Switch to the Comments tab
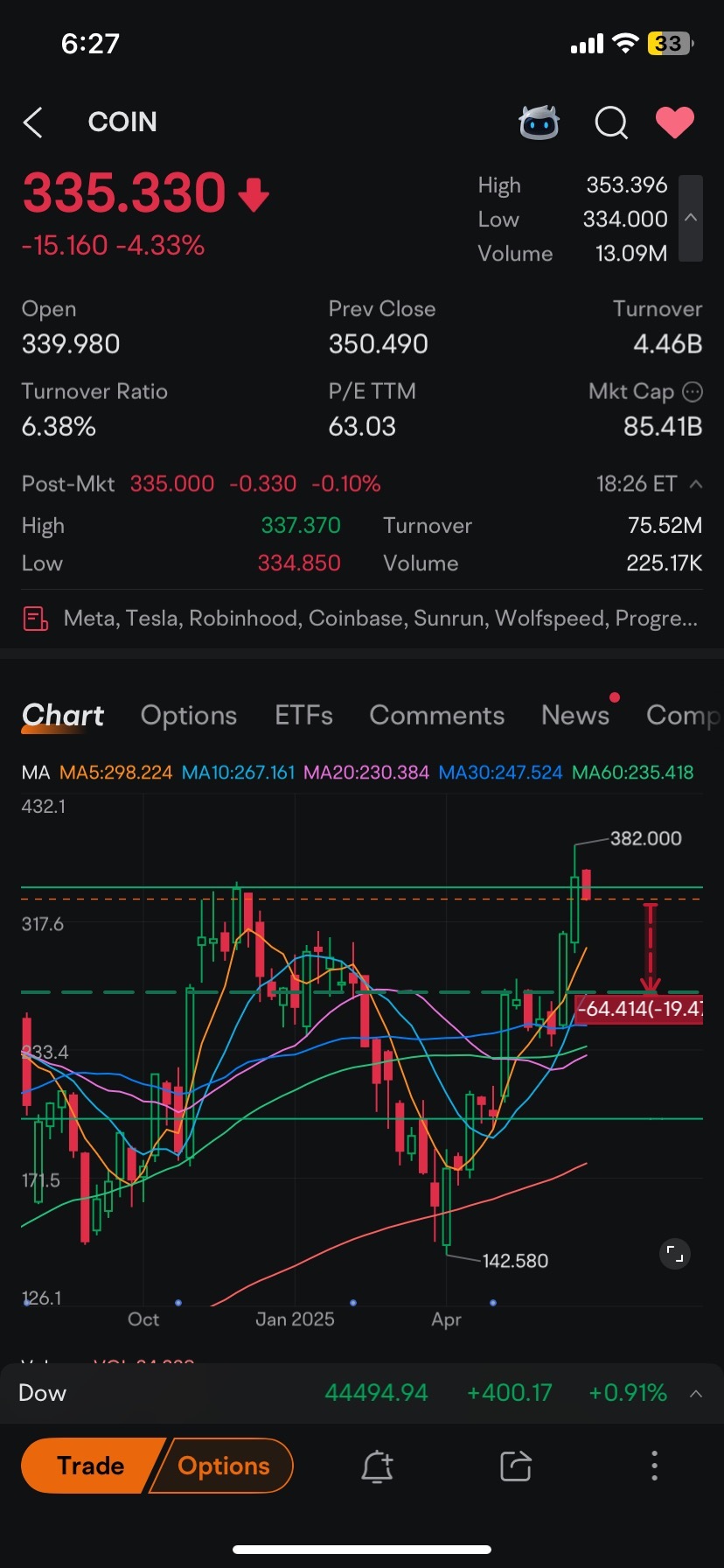 pyautogui.click(x=437, y=716)
